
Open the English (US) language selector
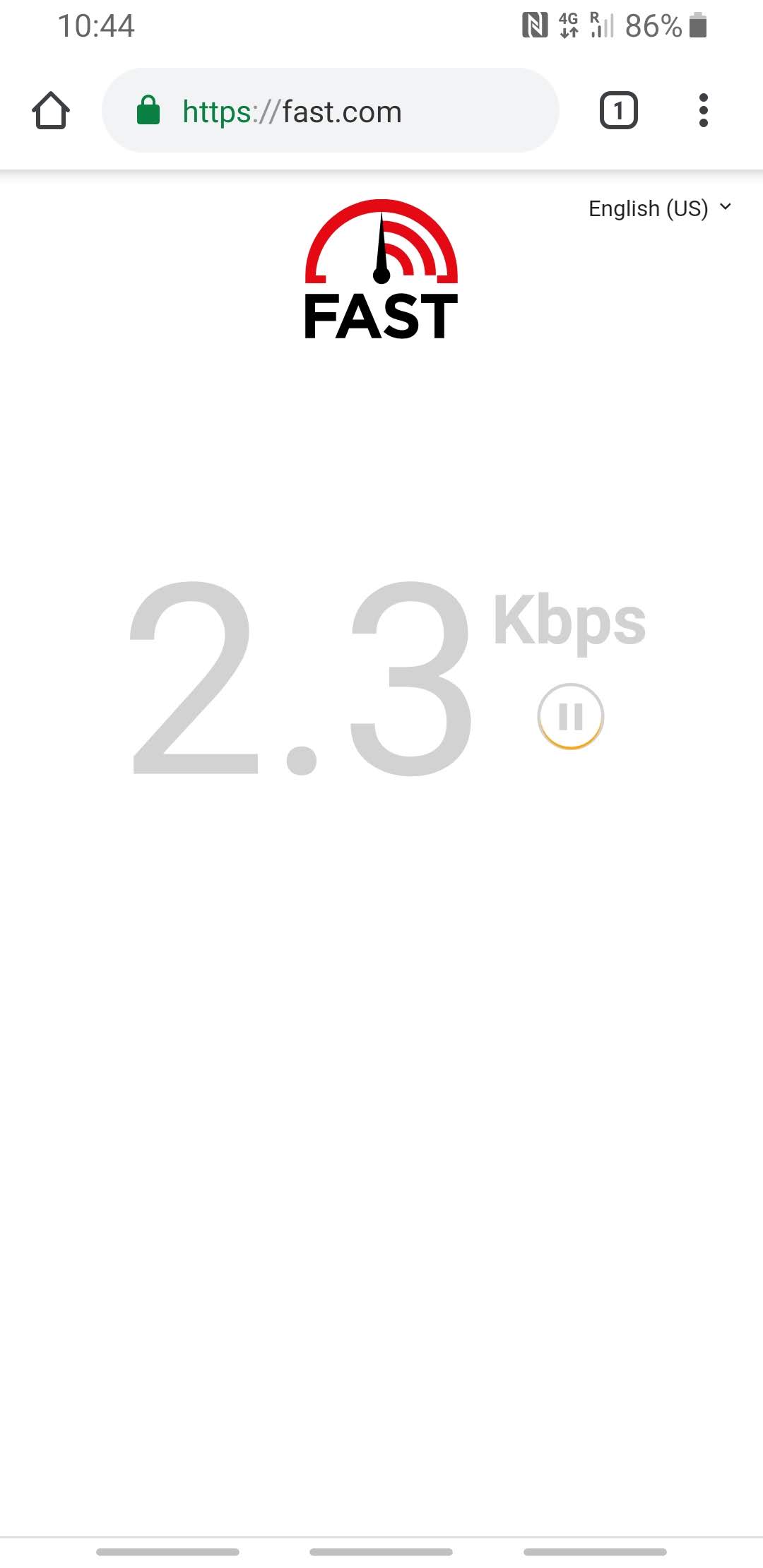click(x=648, y=208)
